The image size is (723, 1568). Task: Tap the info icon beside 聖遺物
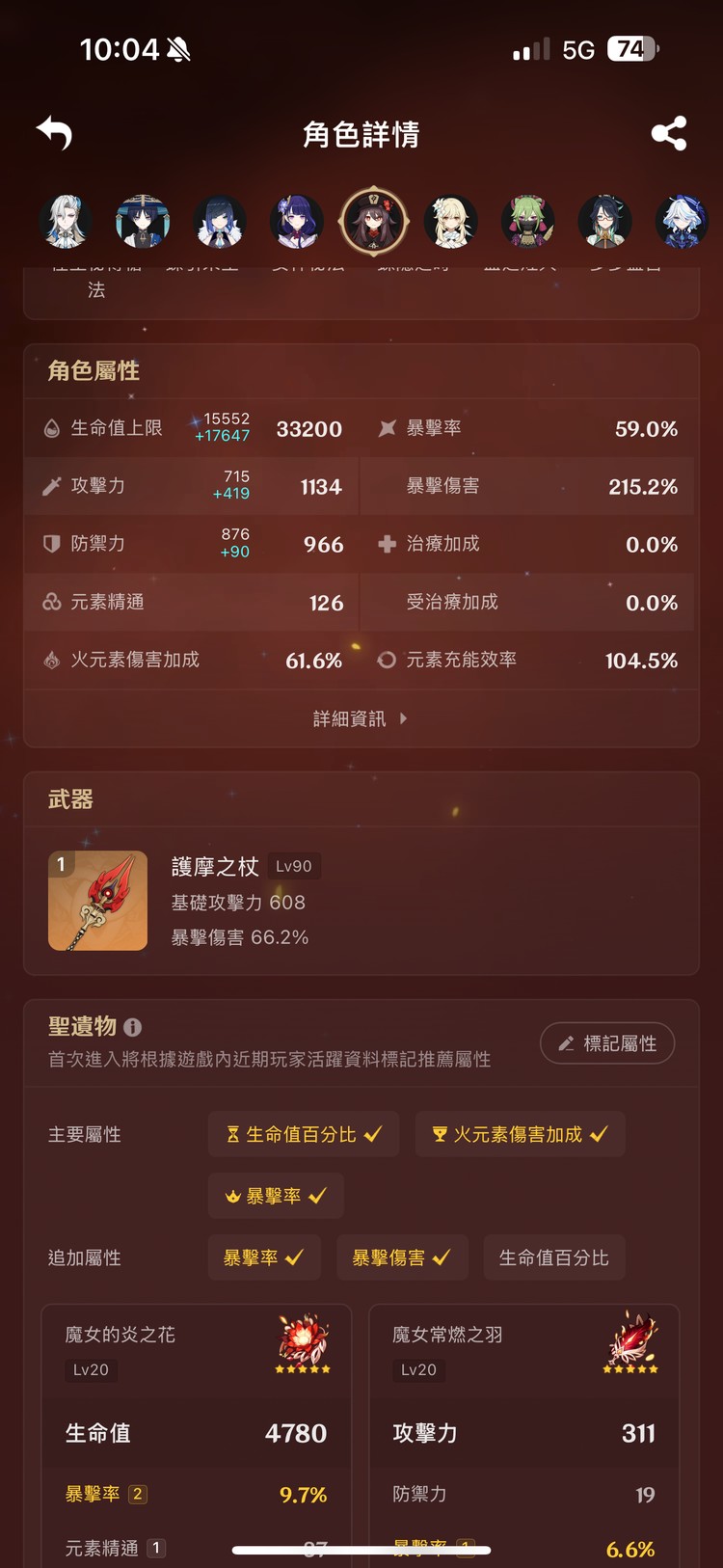pyautogui.click(x=133, y=1027)
